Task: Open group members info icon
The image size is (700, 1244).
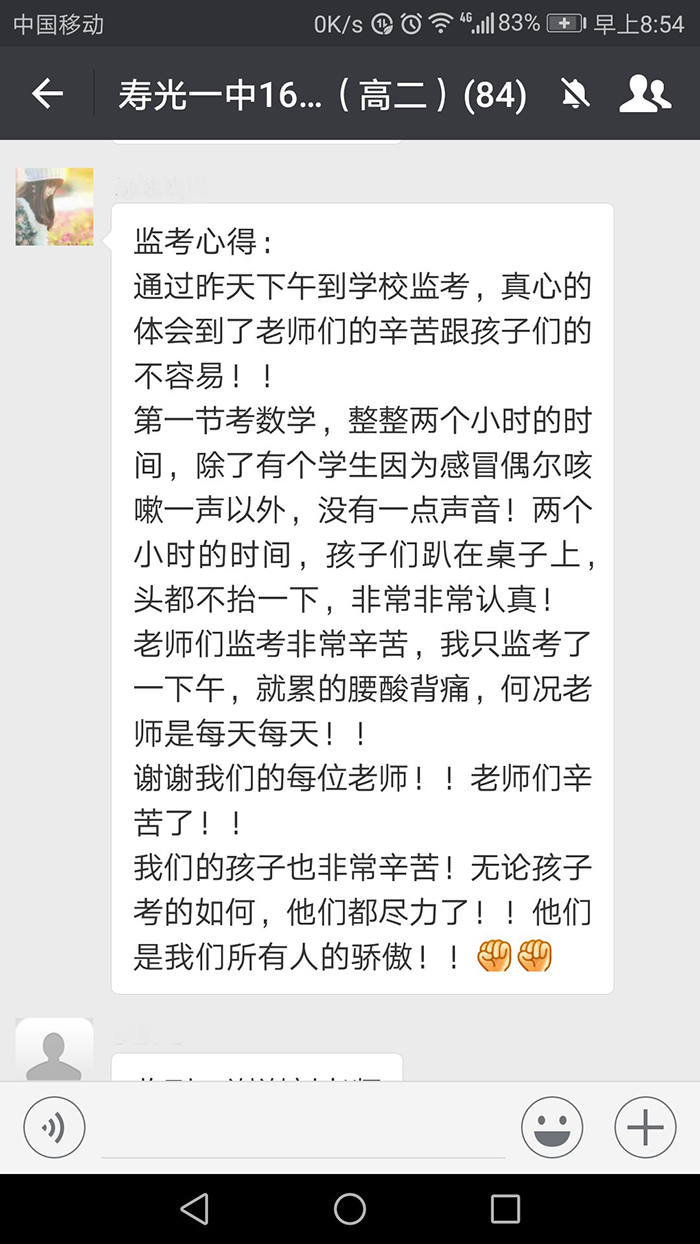Action: (x=644, y=94)
